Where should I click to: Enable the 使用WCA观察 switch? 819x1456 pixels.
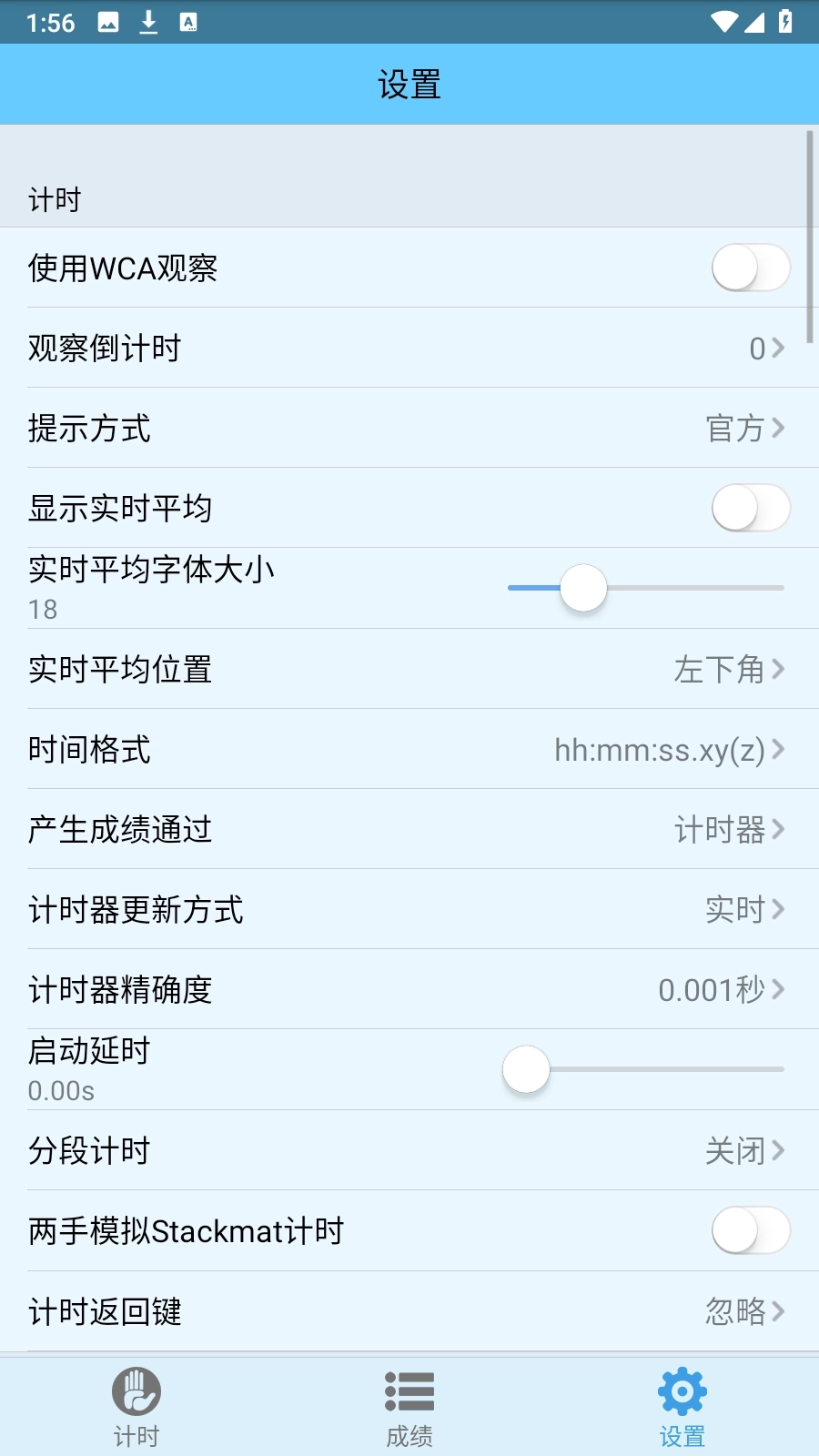point(750,268)
